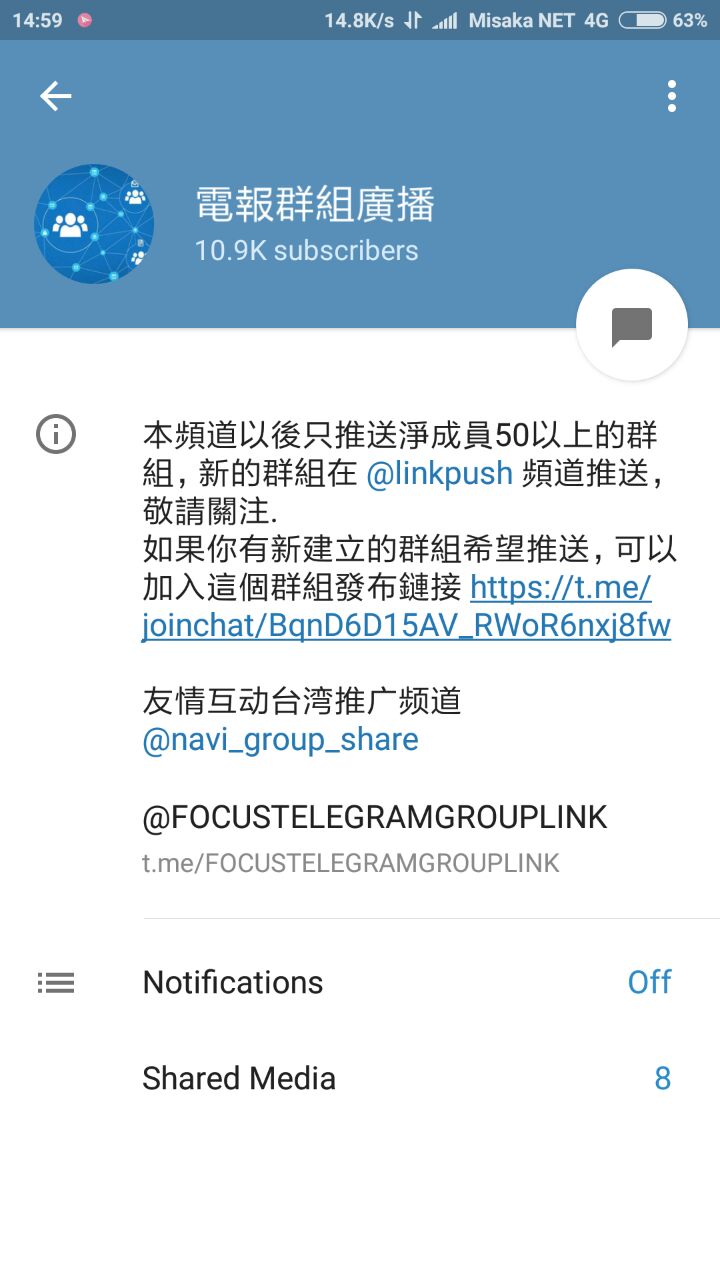Go back using the arrow icon
Image resolution: width=720 pixels, height=1280 pixels.
[56, 96]
